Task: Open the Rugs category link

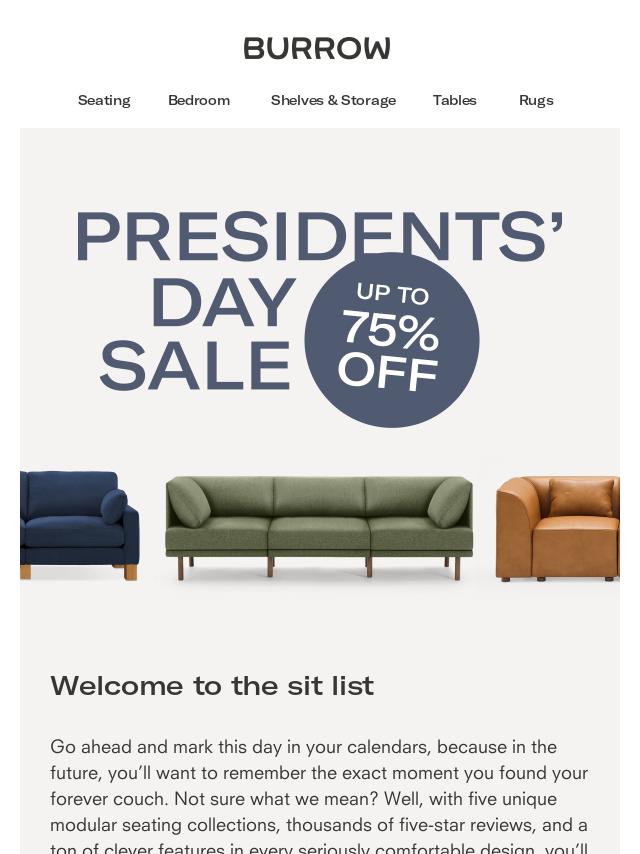Action: point(536,100)
